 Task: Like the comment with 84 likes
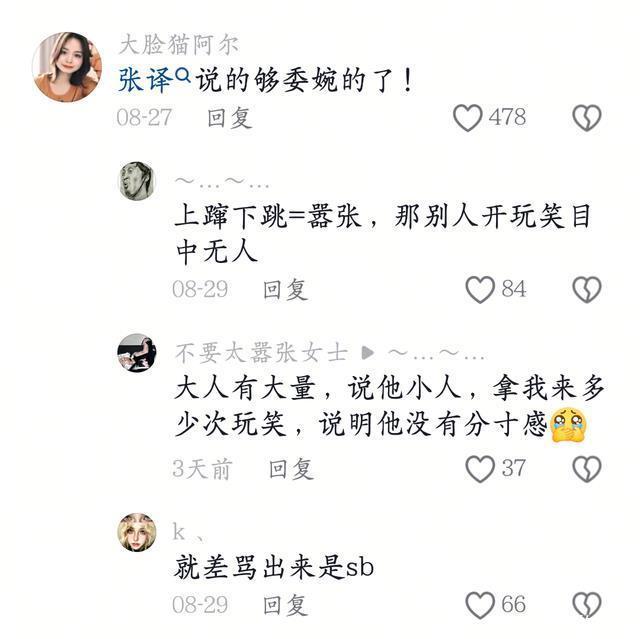480,289
